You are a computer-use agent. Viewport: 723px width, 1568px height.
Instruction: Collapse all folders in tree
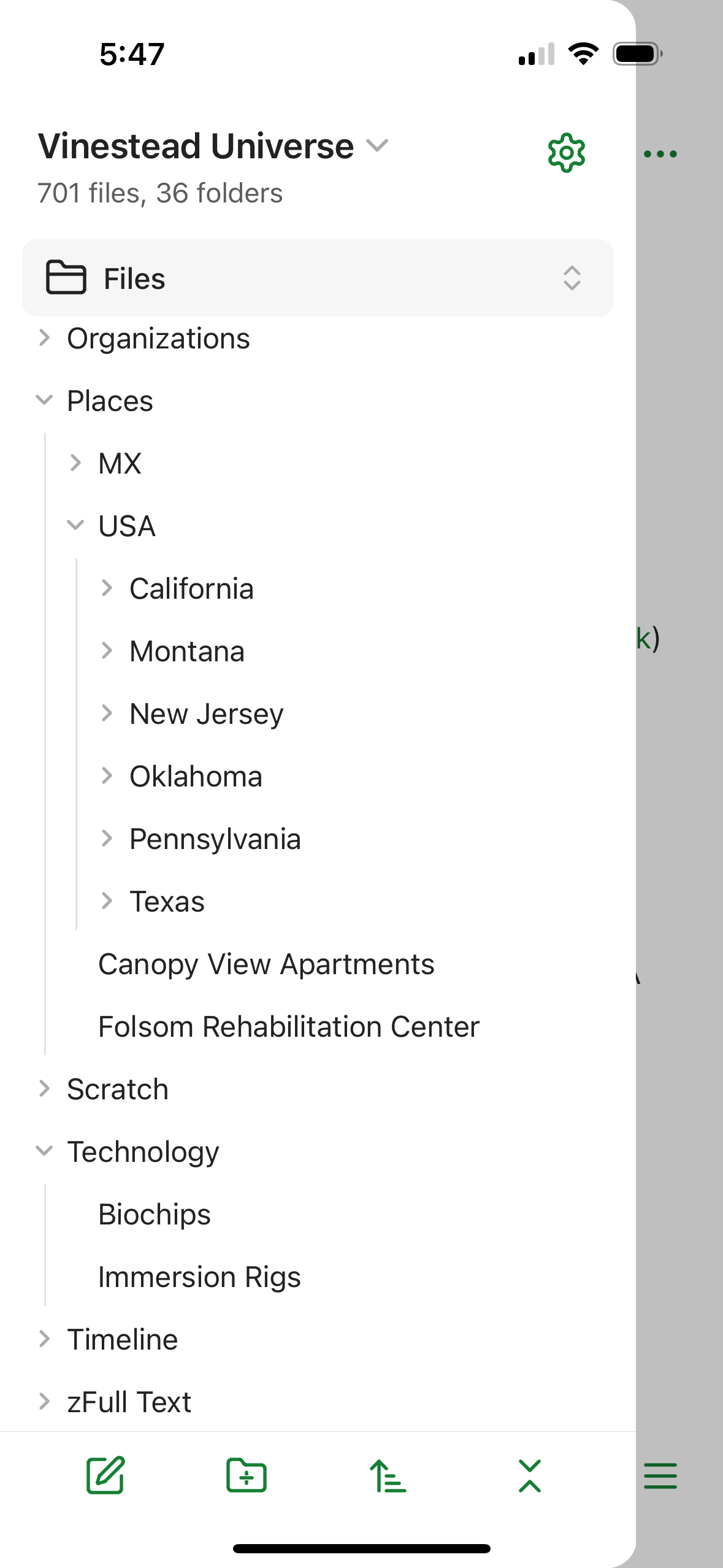pos(529,1475)
